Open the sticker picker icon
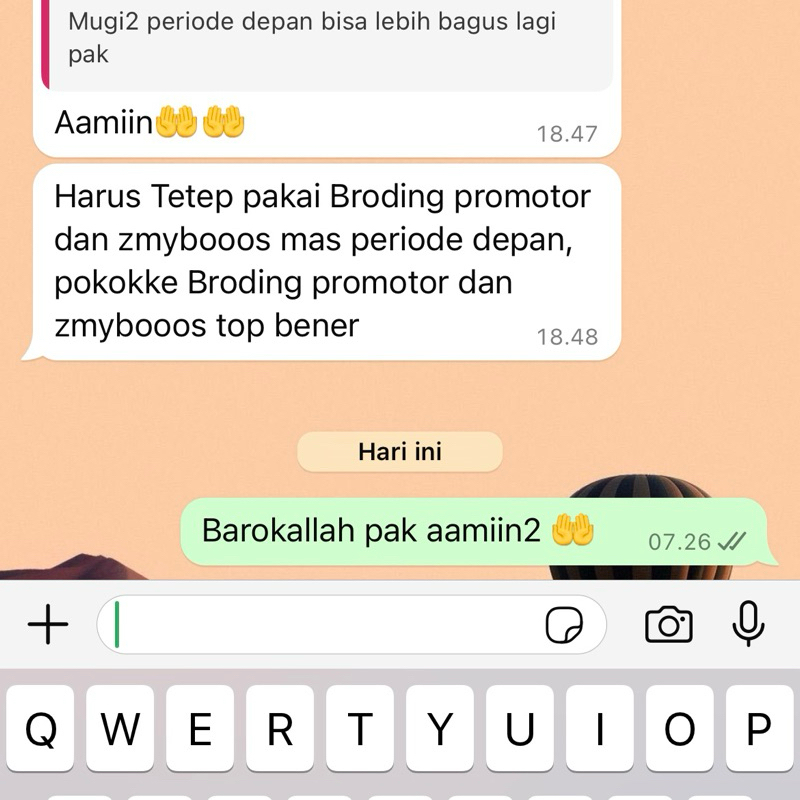800x800 pixels. (564, 626)
